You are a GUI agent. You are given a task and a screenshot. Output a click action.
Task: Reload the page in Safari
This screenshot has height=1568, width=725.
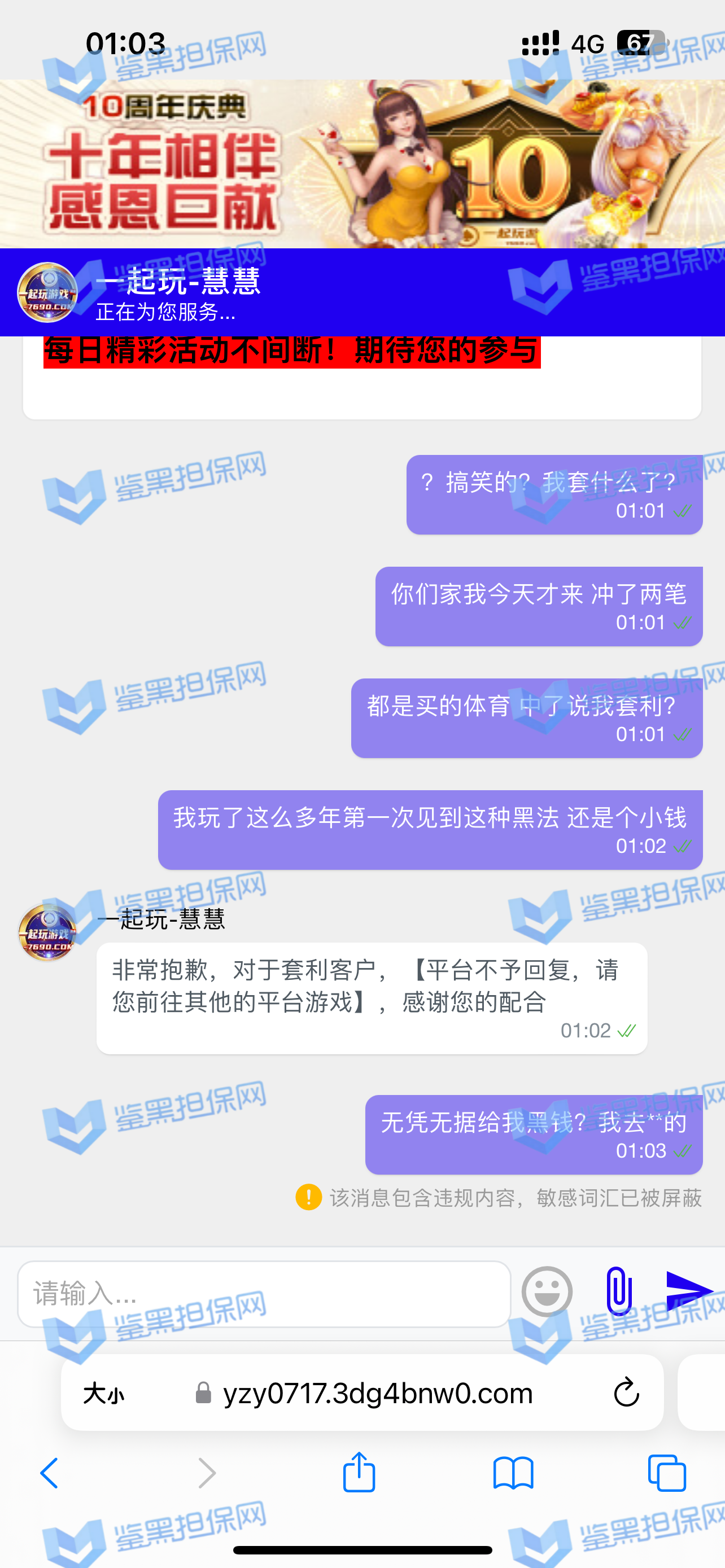pos(626,1392)
